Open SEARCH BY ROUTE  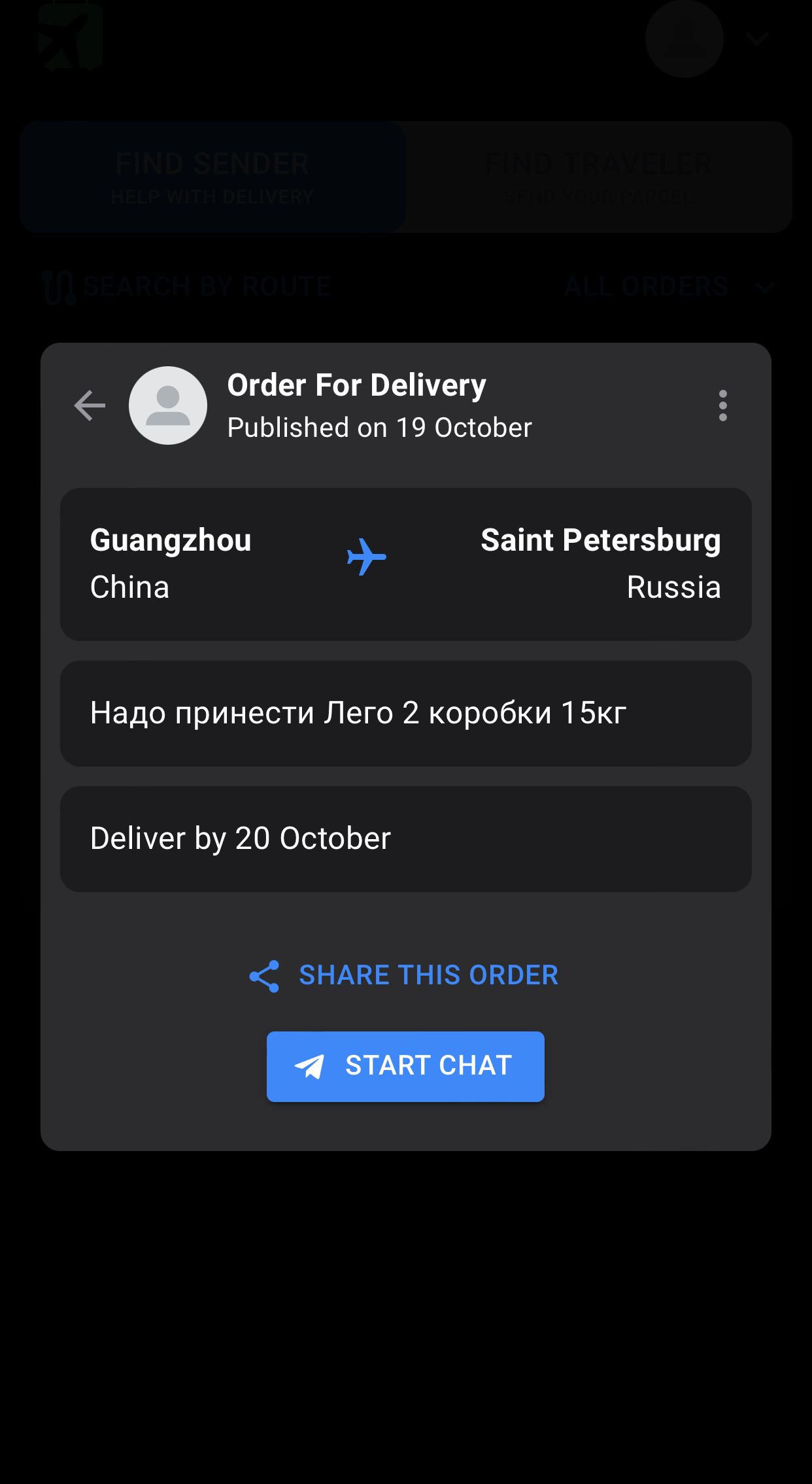coord(206,286)
